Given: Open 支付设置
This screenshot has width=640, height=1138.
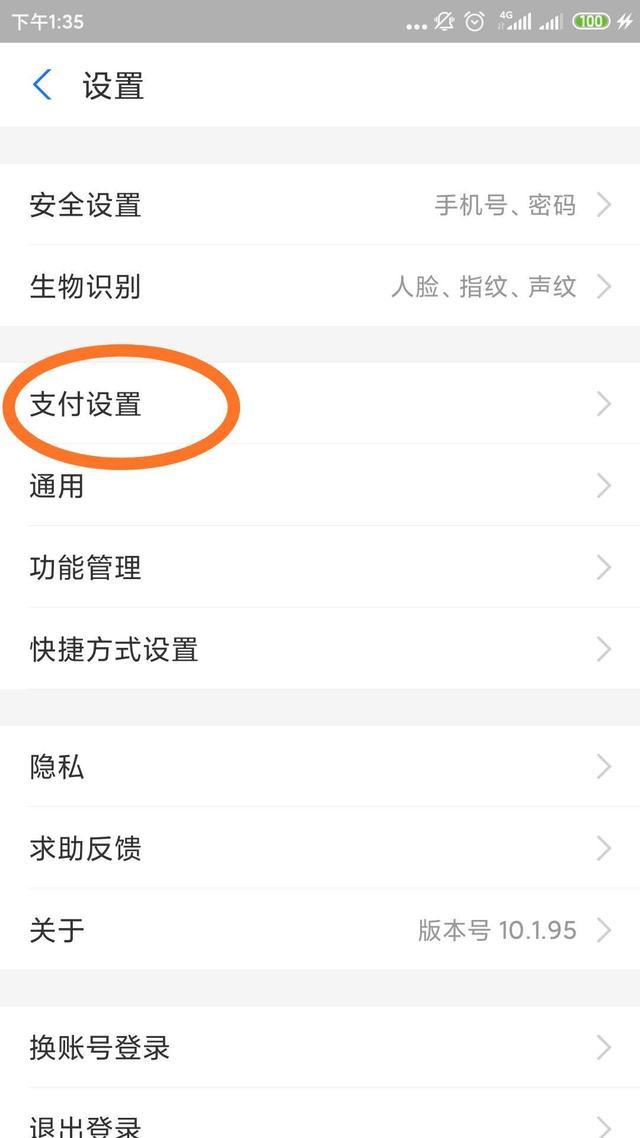Looking at the screenshot, I should 320,404.
